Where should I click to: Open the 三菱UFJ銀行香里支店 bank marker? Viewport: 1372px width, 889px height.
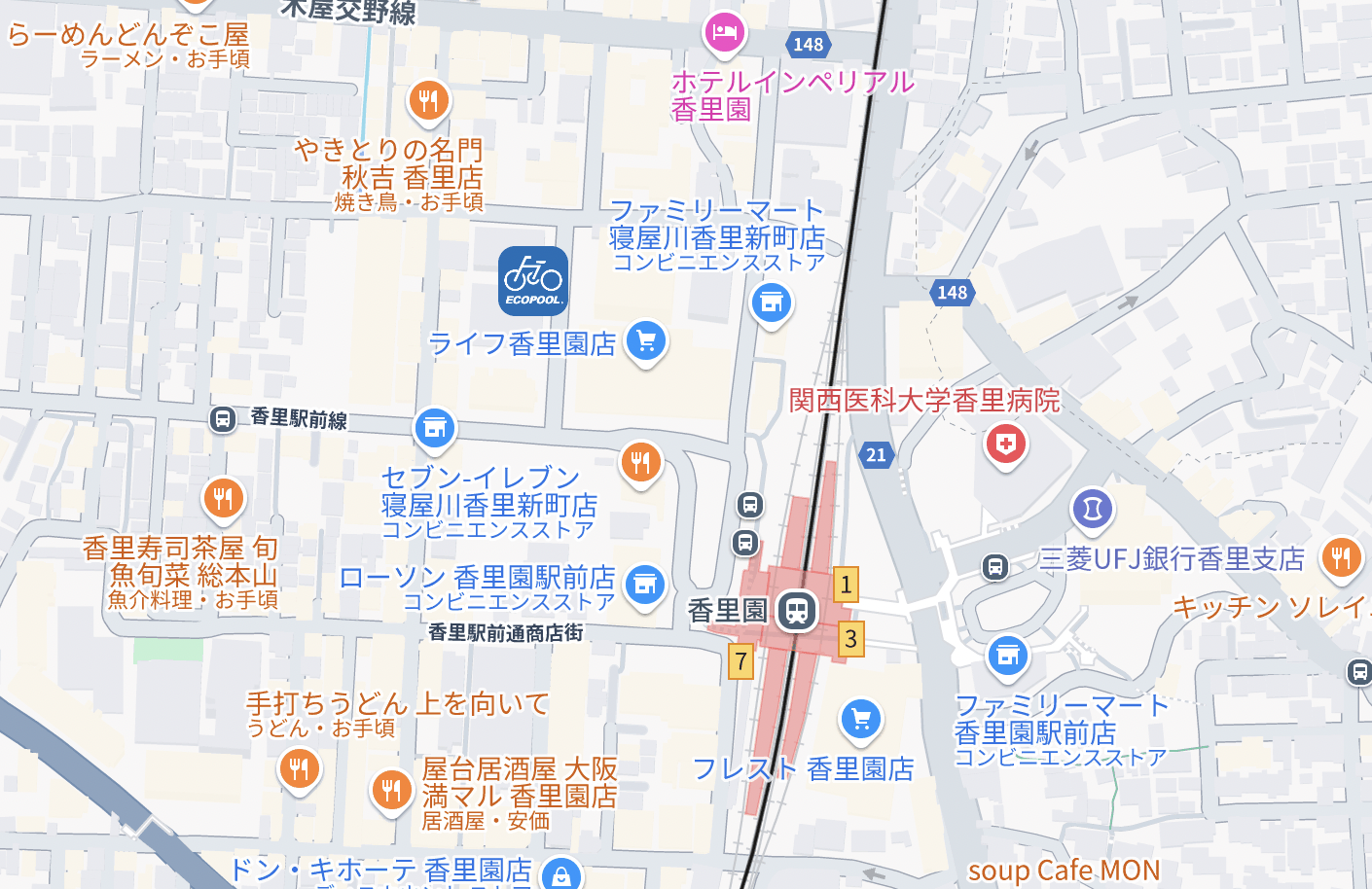click(1092, 509)
